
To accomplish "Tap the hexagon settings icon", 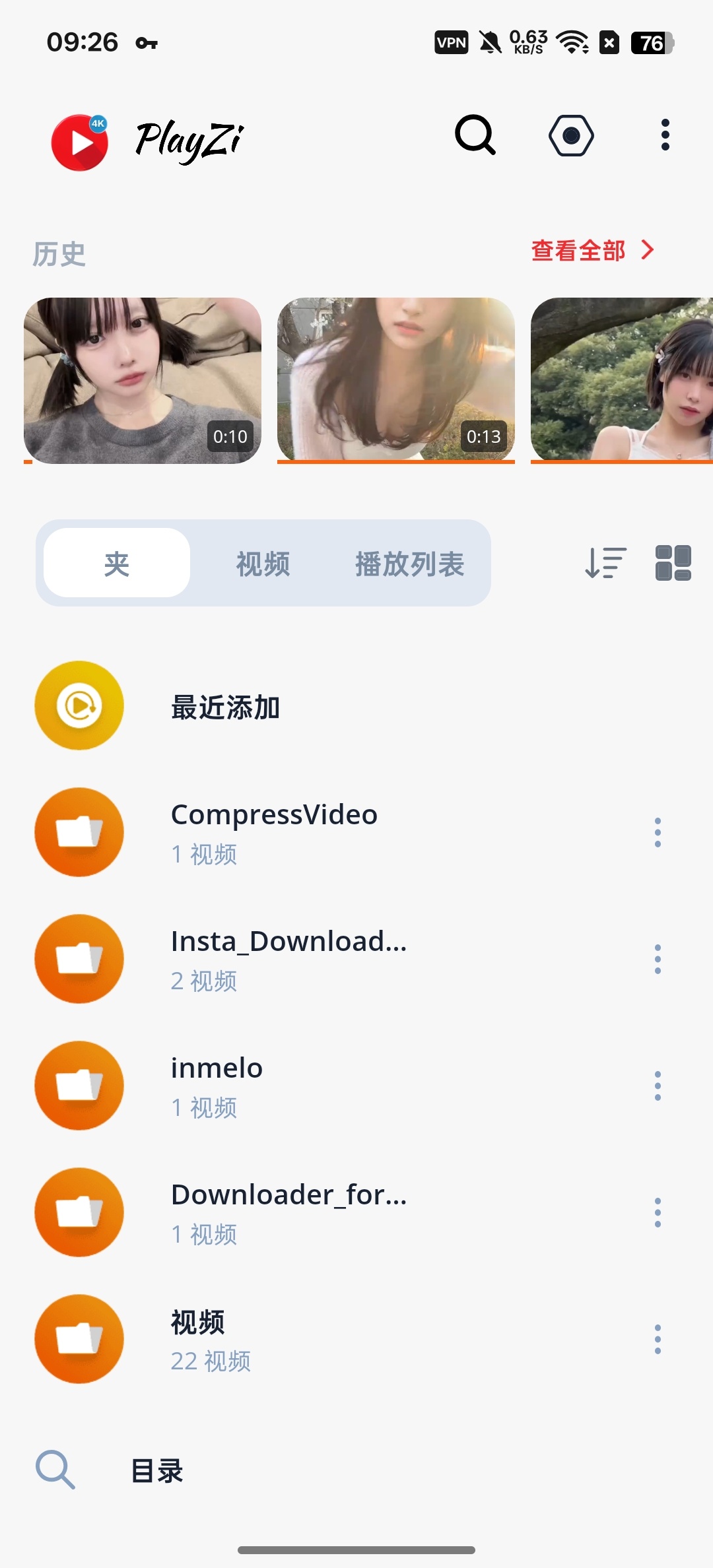I will click(x=571, y=135).
